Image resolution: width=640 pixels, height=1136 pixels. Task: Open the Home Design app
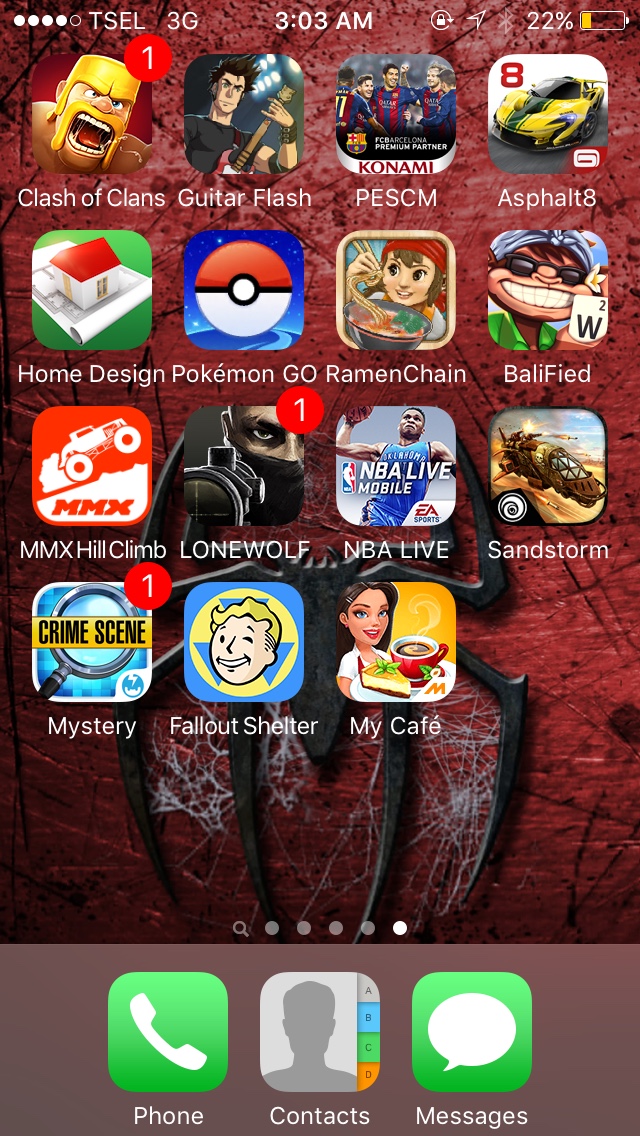(92, 290)
